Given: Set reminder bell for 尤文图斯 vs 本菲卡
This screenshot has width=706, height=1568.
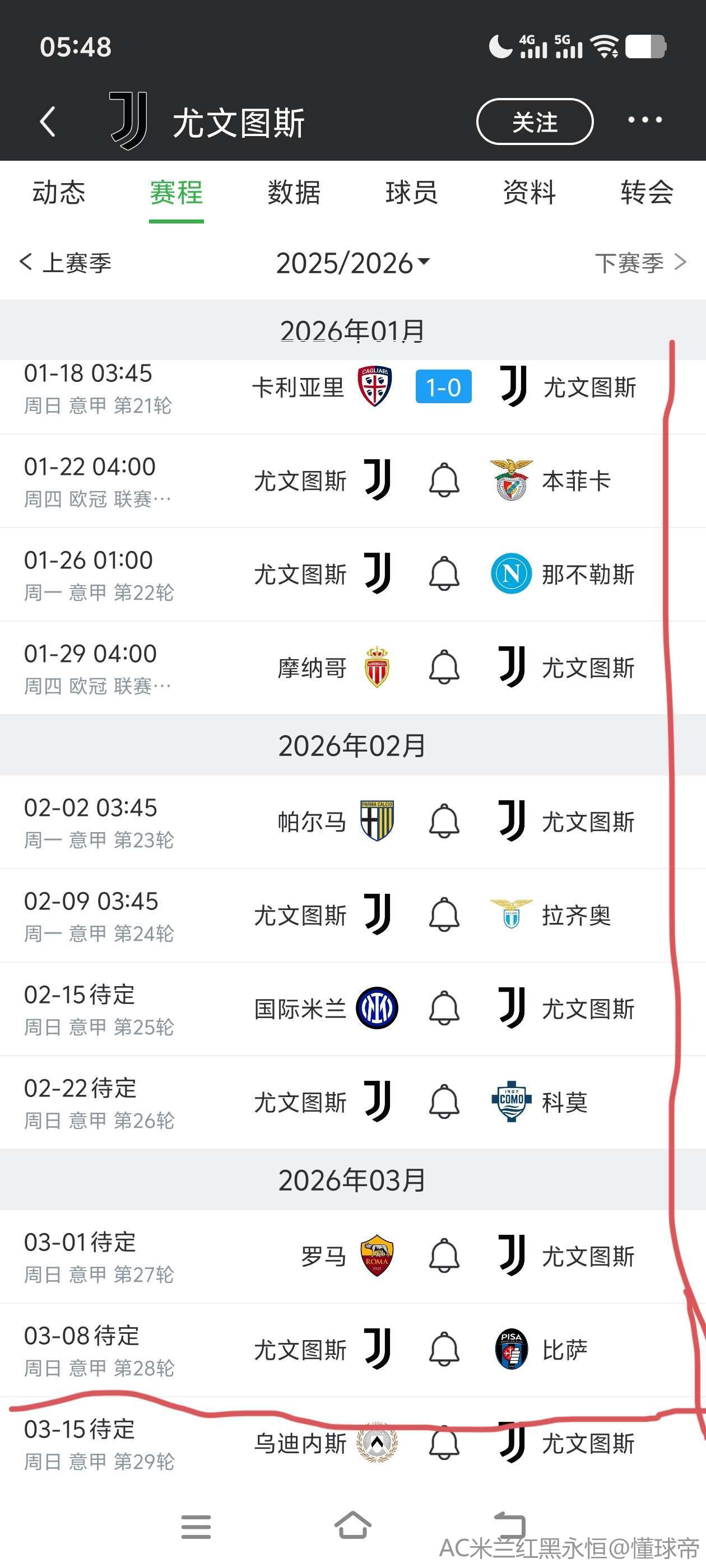Looking at the screenshot, I should pos(444,481).
